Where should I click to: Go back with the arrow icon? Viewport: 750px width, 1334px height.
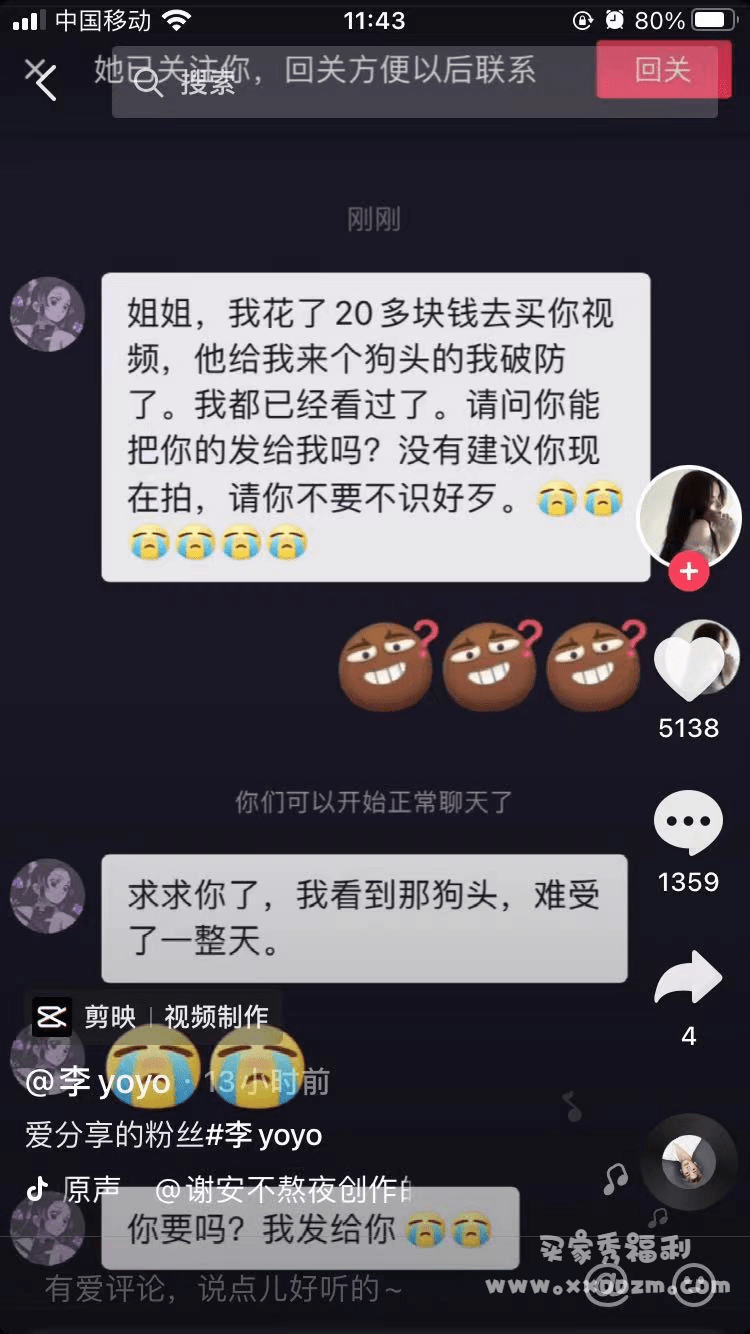(43, 79)
